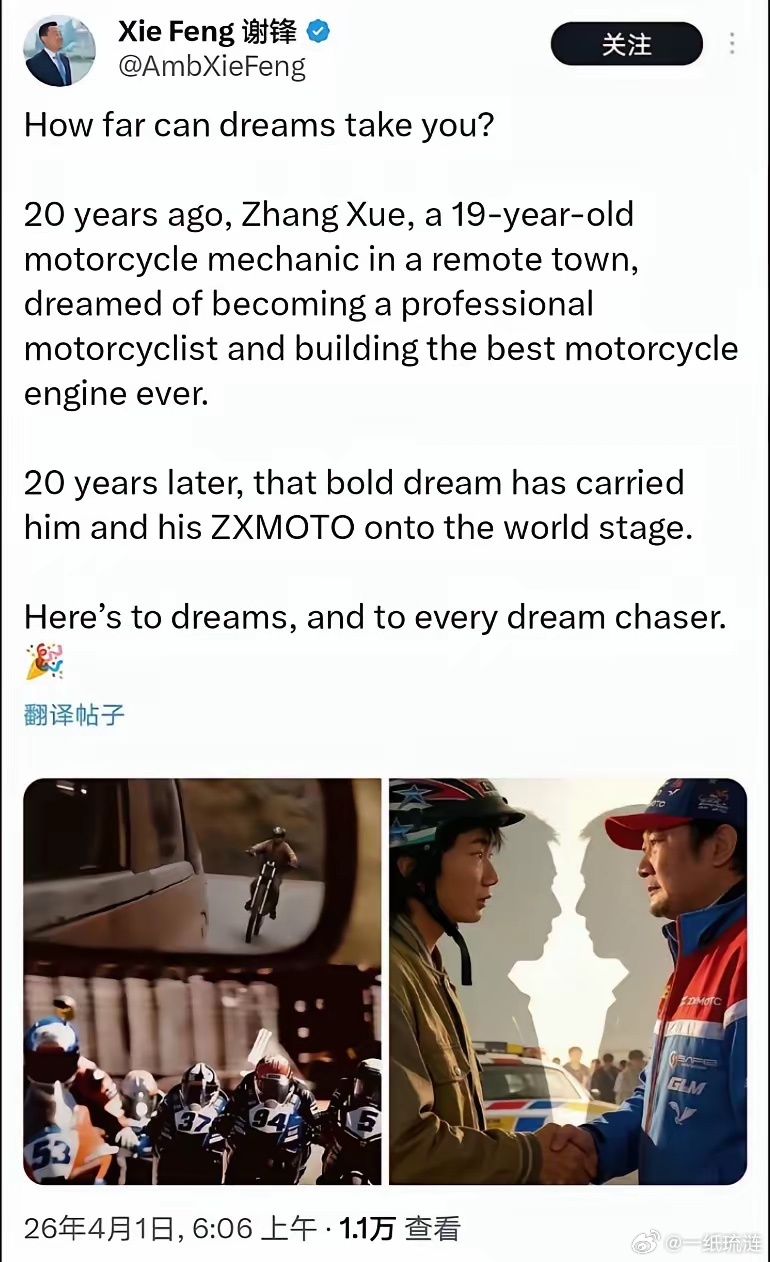The height and width of the screenshot is (1262, 770).
Task: Tap the 关注 follow button
Action: (x=626, y=44)
